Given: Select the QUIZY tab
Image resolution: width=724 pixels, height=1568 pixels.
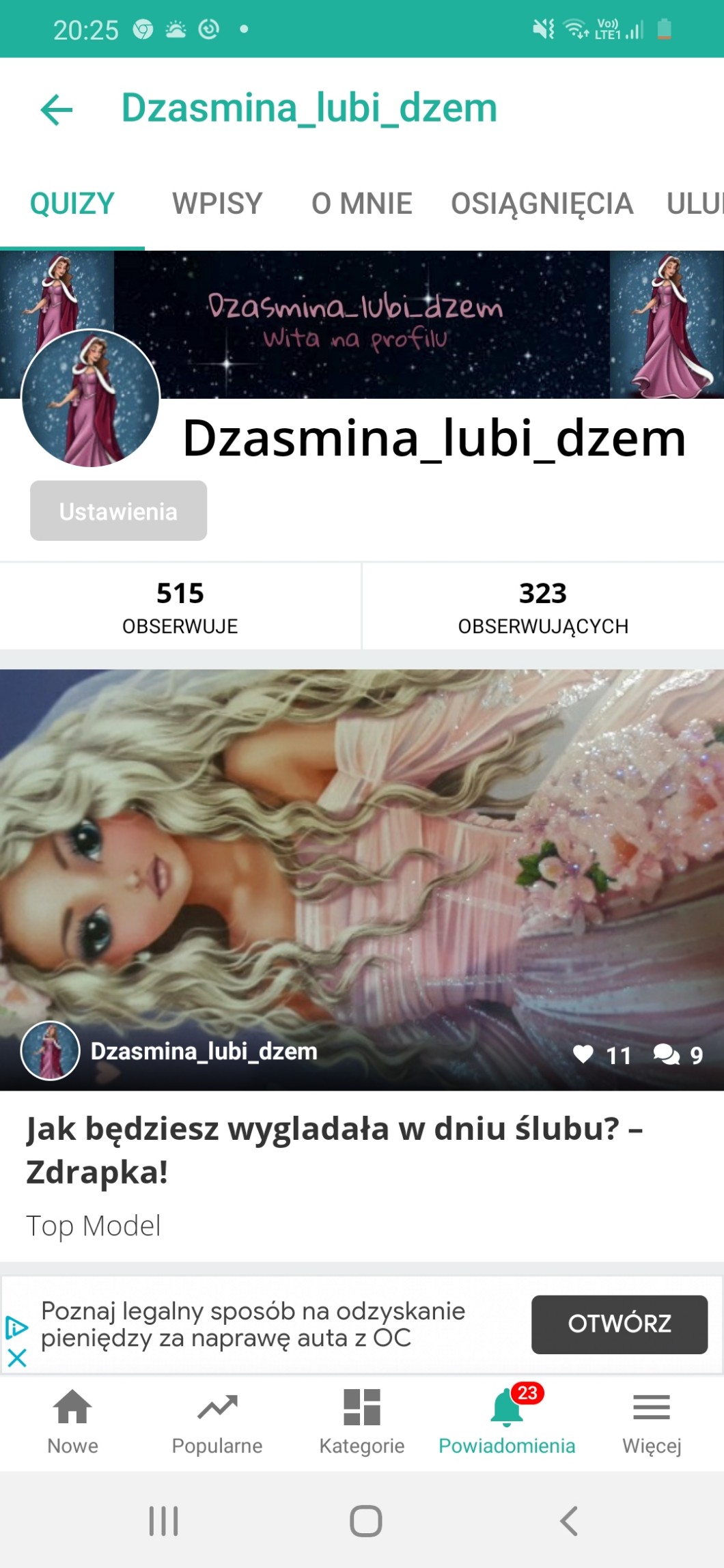Looking at the screenshot, I should [72, 204].
